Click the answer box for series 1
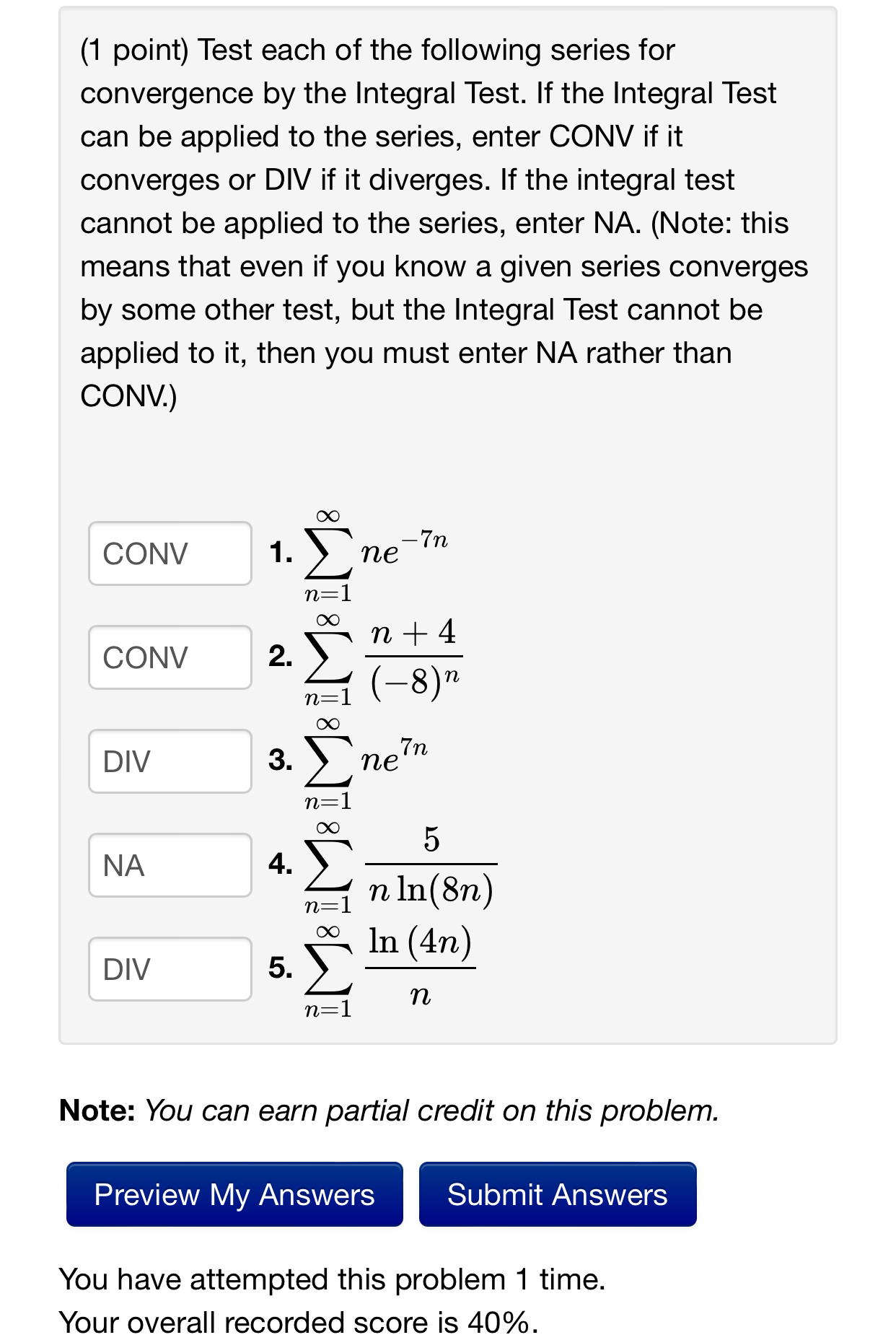896x1340 pixels. [169, 553]
